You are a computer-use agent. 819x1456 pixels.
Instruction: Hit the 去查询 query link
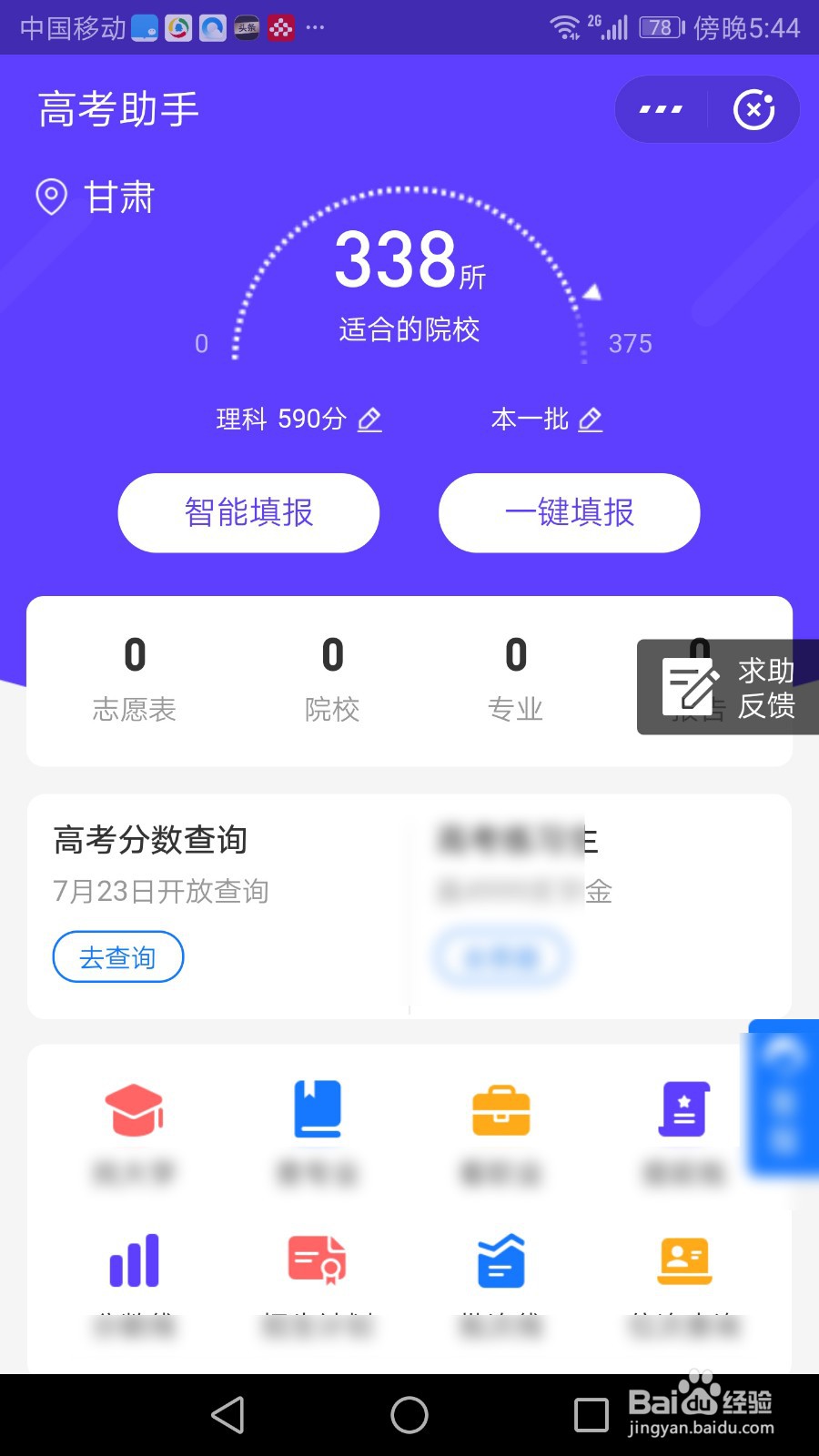tap(117, 956)
